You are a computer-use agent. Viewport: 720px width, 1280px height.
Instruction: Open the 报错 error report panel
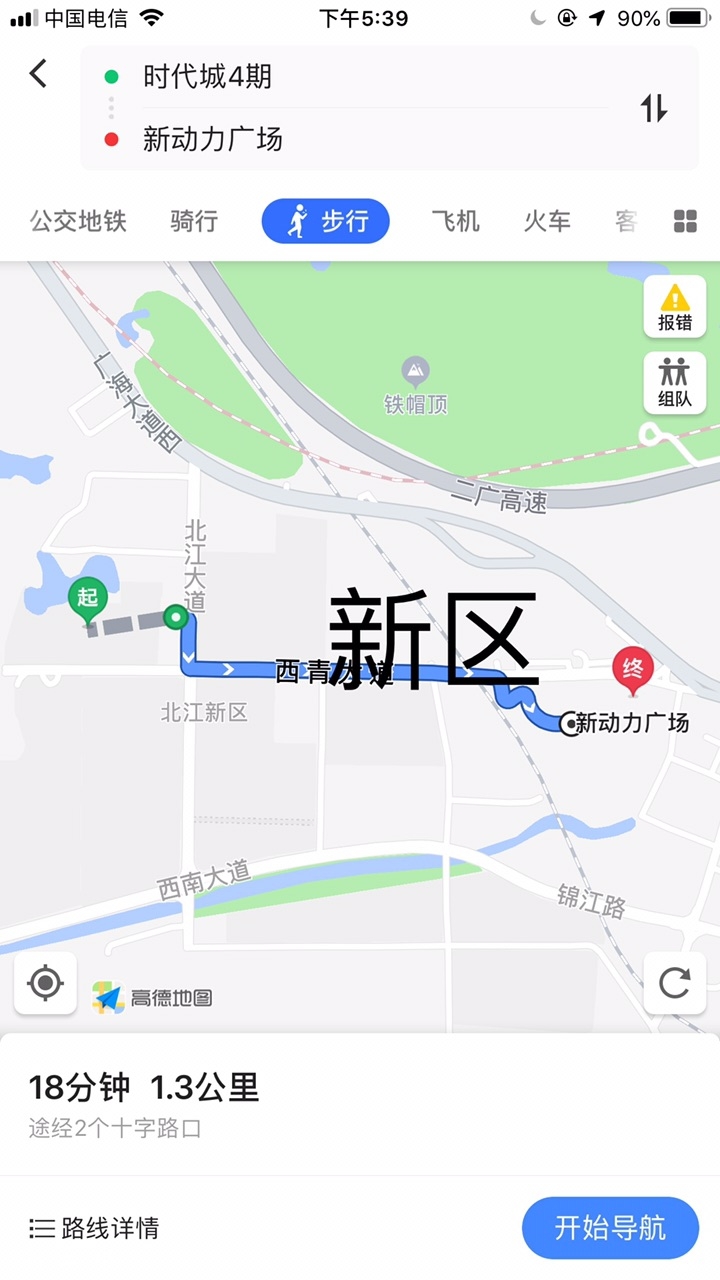tap(674, 305)
